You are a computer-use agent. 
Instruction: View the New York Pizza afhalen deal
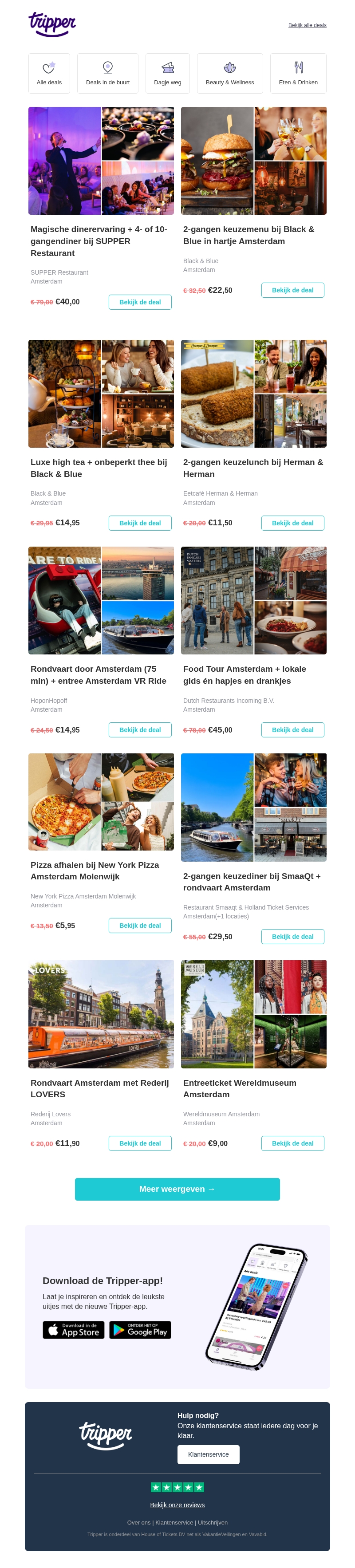[140, 925]
